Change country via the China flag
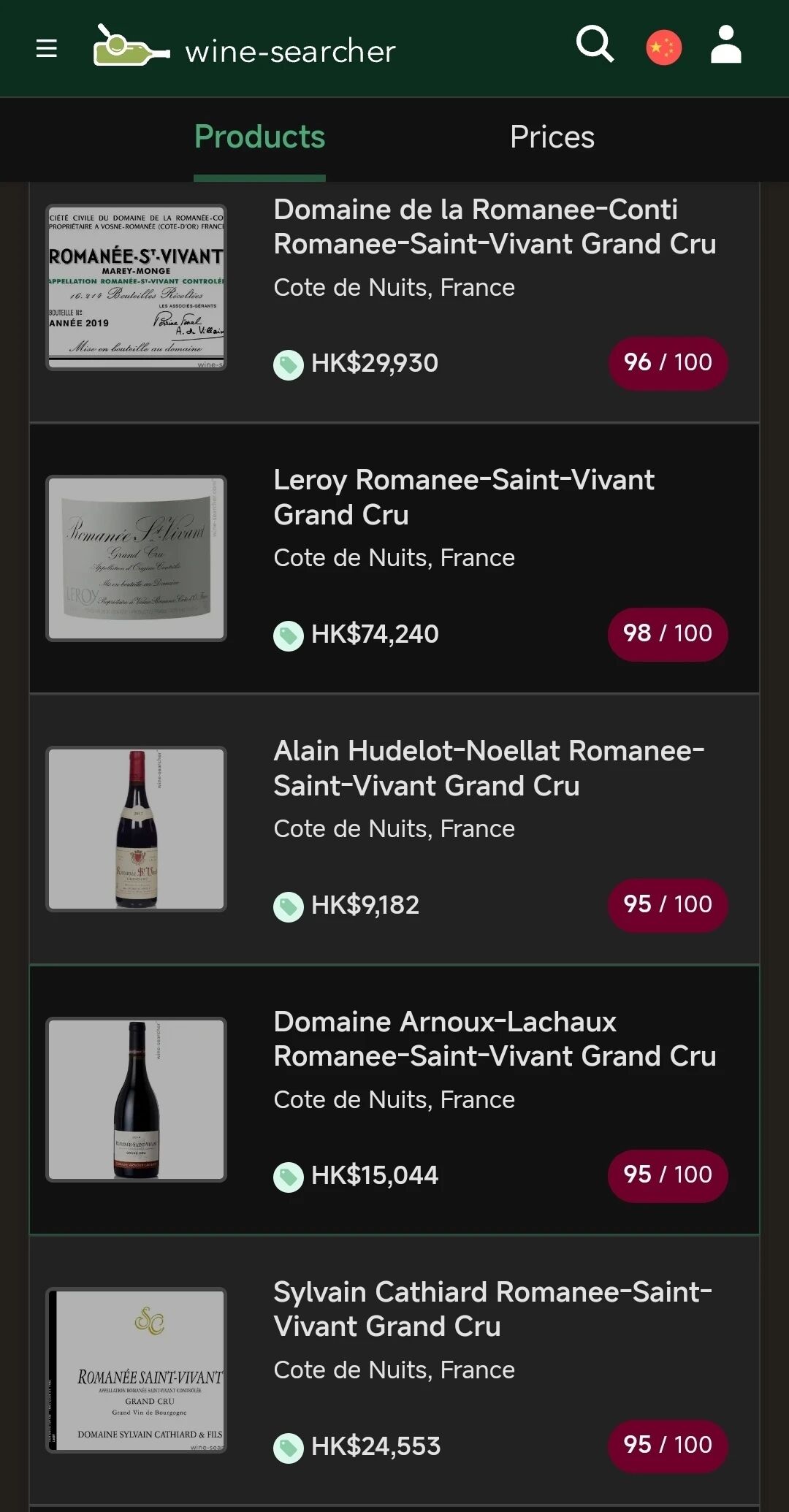The width and height of the screenshot is (789, 1512). click(x=663, y=48)
